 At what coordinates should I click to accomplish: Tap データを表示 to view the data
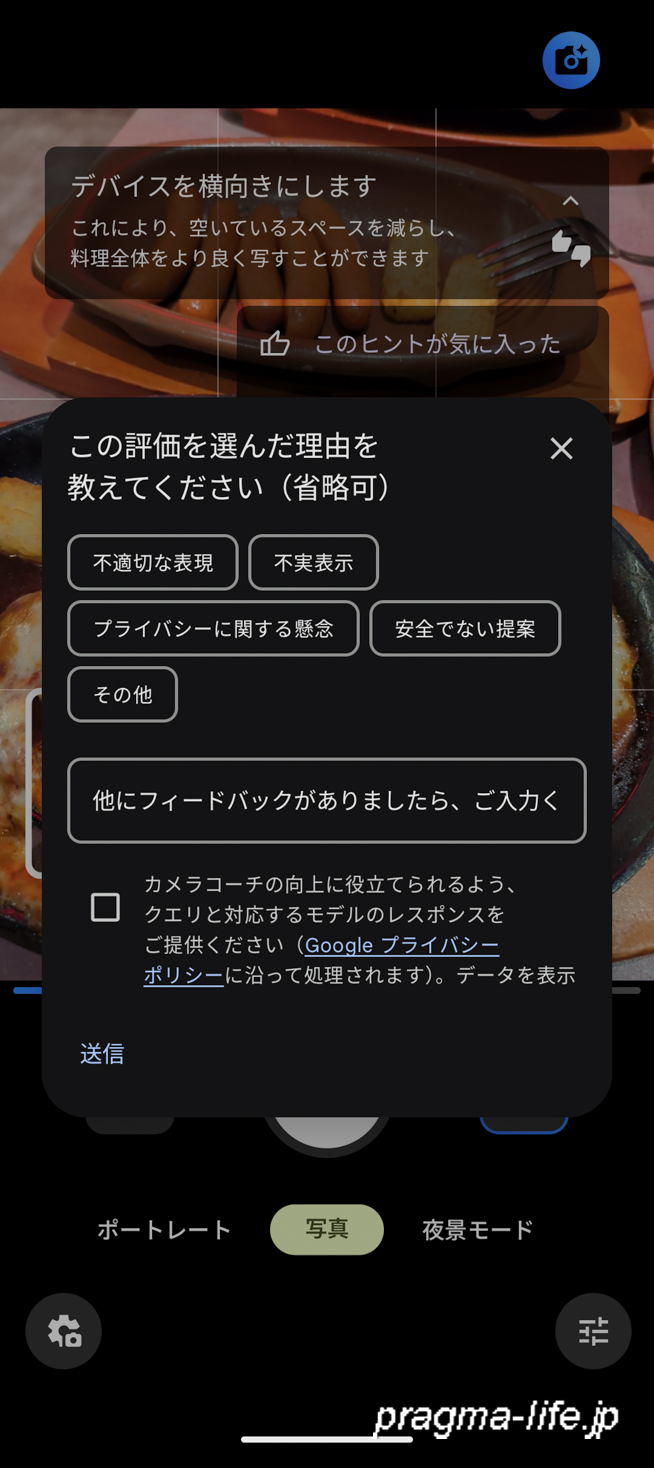[x=516, y=975]
